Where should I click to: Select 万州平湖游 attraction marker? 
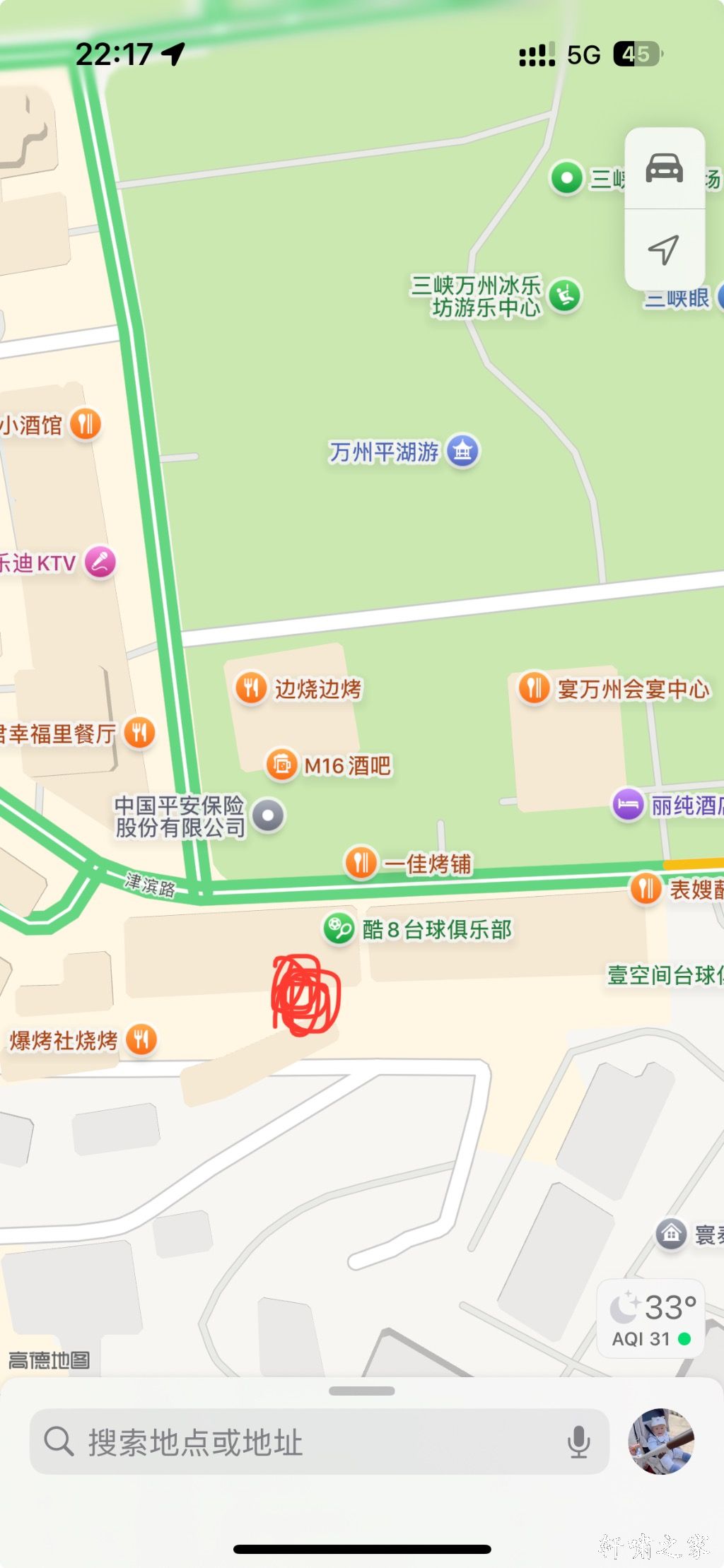tap(463, 450)
